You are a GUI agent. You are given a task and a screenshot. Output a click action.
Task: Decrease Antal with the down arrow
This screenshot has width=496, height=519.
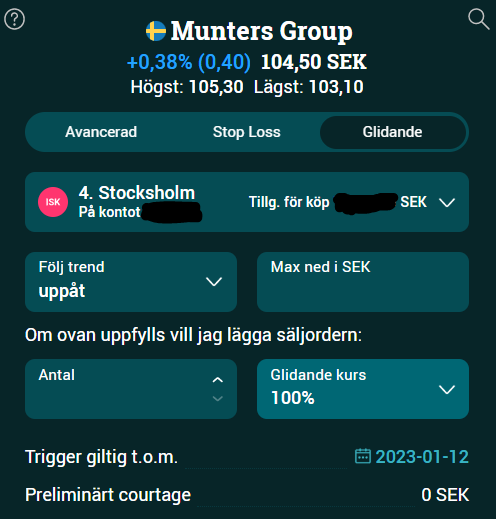tap(218, 398)
